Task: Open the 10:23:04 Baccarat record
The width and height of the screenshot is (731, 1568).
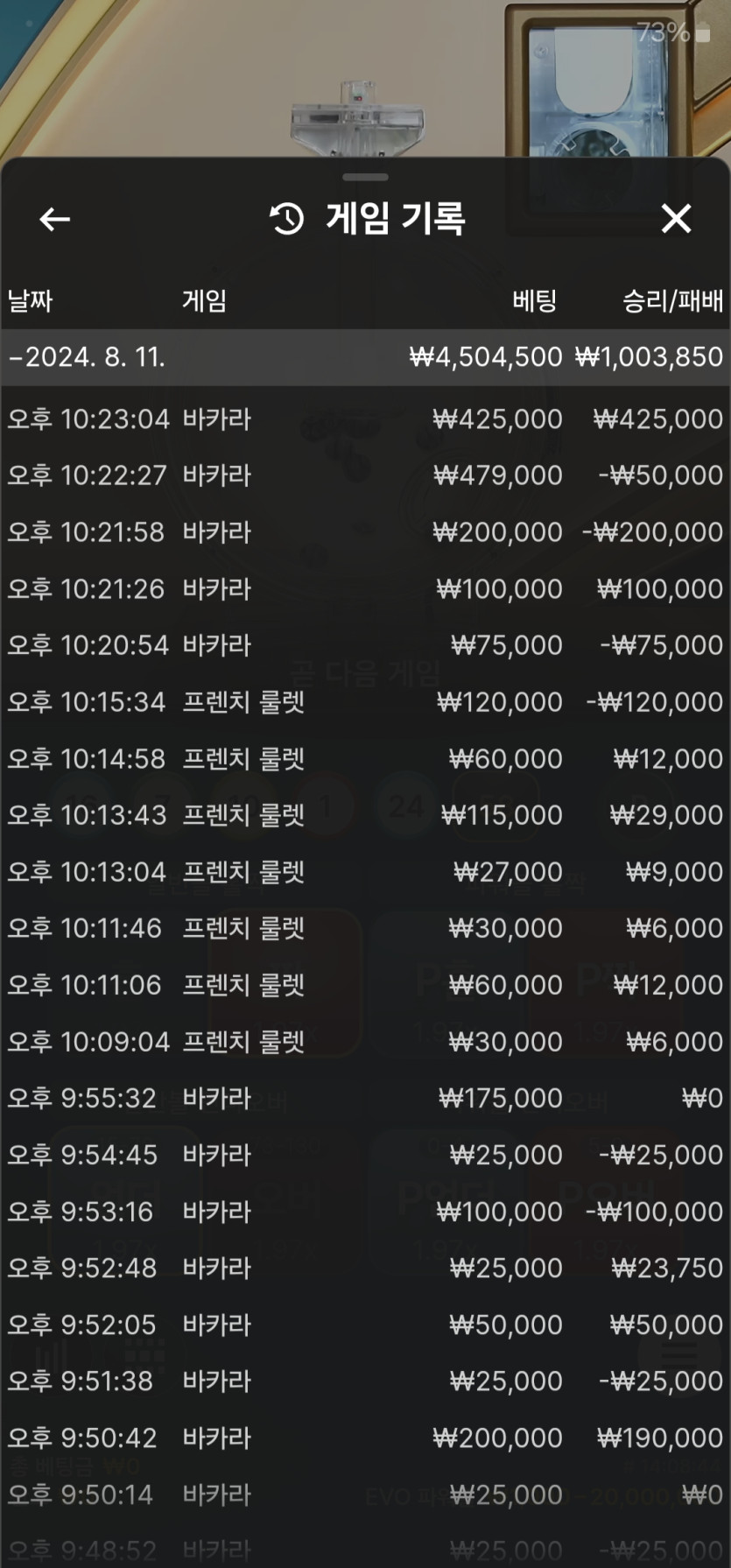Action: [x=365, y=419]
